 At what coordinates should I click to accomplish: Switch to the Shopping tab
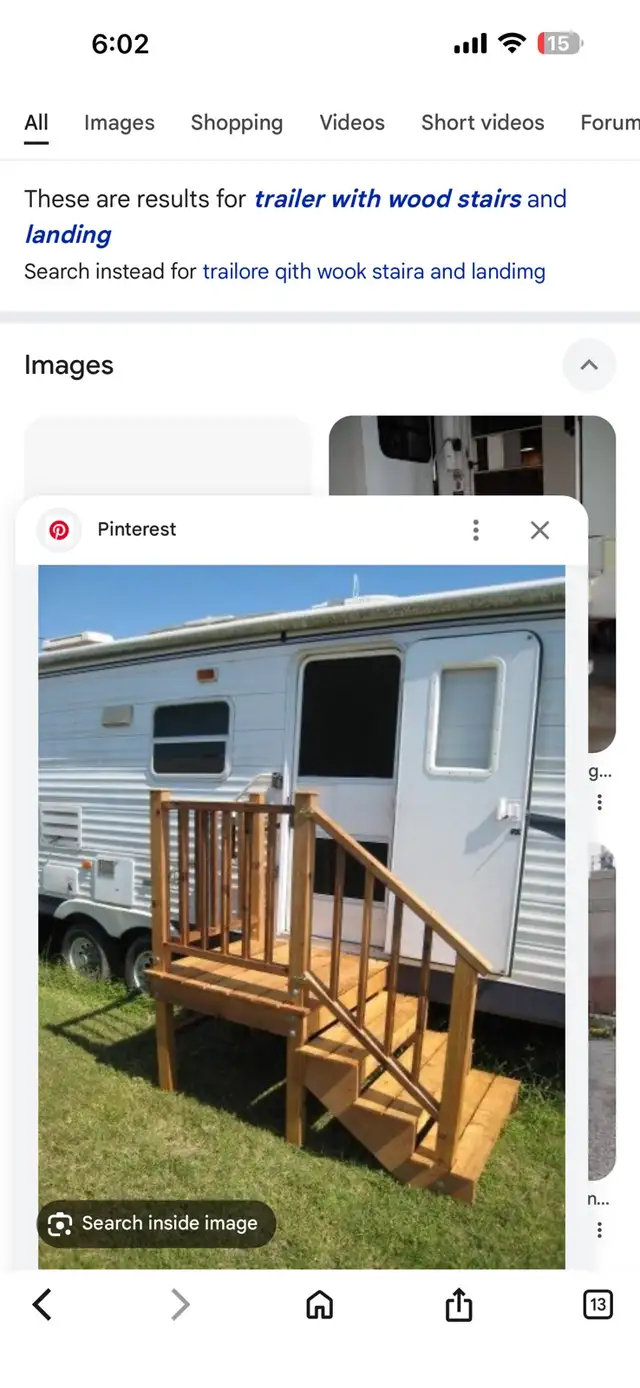[237, 123]
